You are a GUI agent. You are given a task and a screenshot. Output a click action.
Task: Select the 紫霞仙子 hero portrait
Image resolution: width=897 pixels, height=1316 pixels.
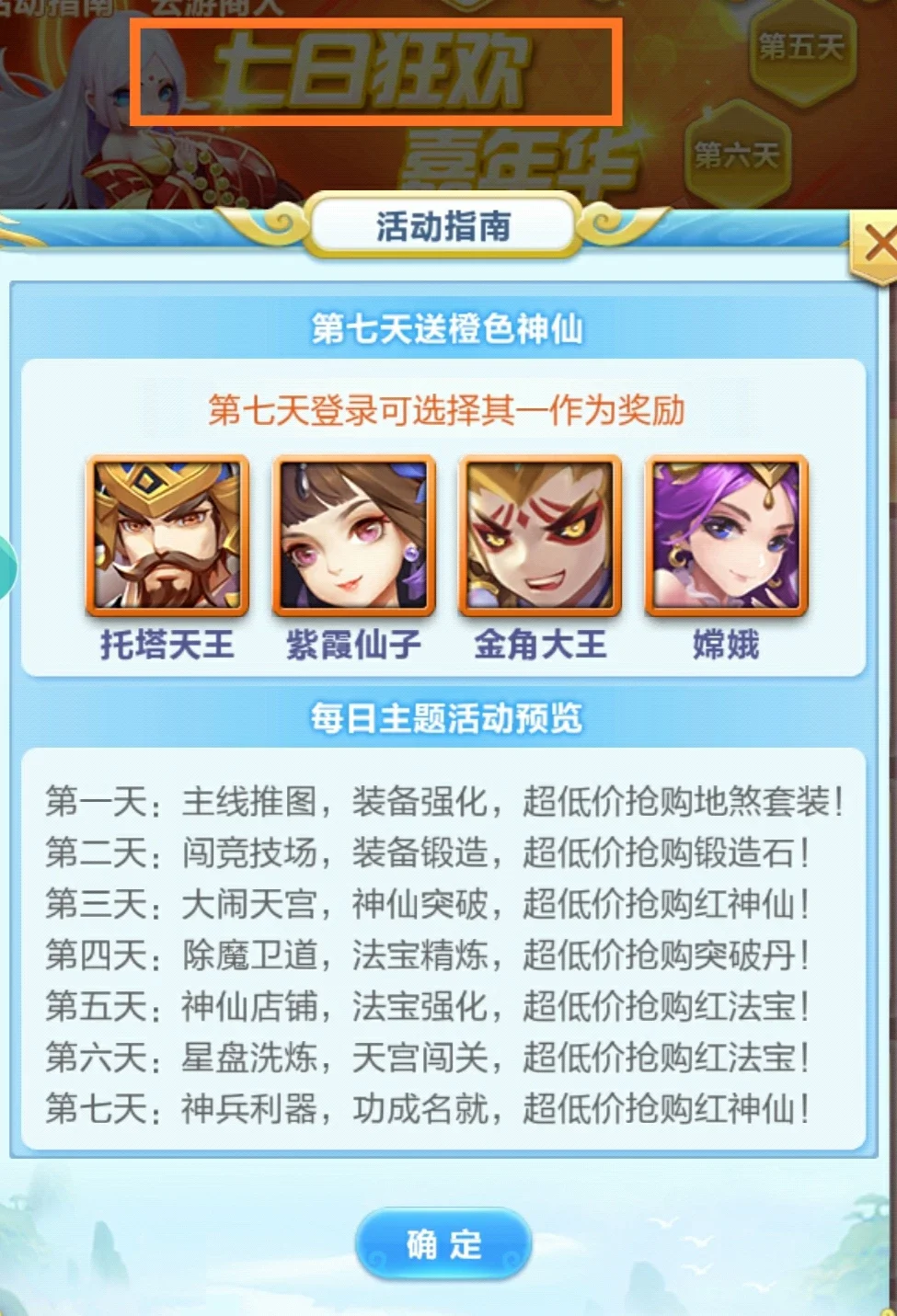(x=354, y=535)
